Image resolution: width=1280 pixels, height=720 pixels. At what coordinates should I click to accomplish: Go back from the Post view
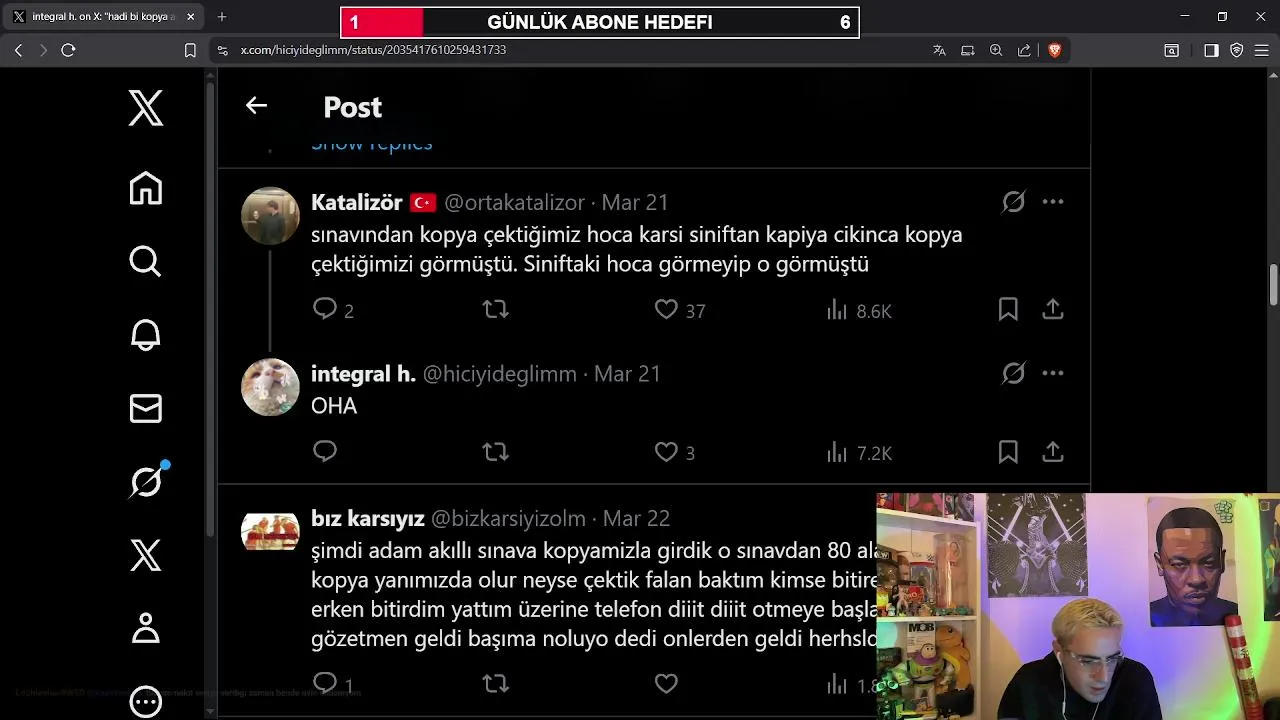pyautogui.click(x=256, y=106)
